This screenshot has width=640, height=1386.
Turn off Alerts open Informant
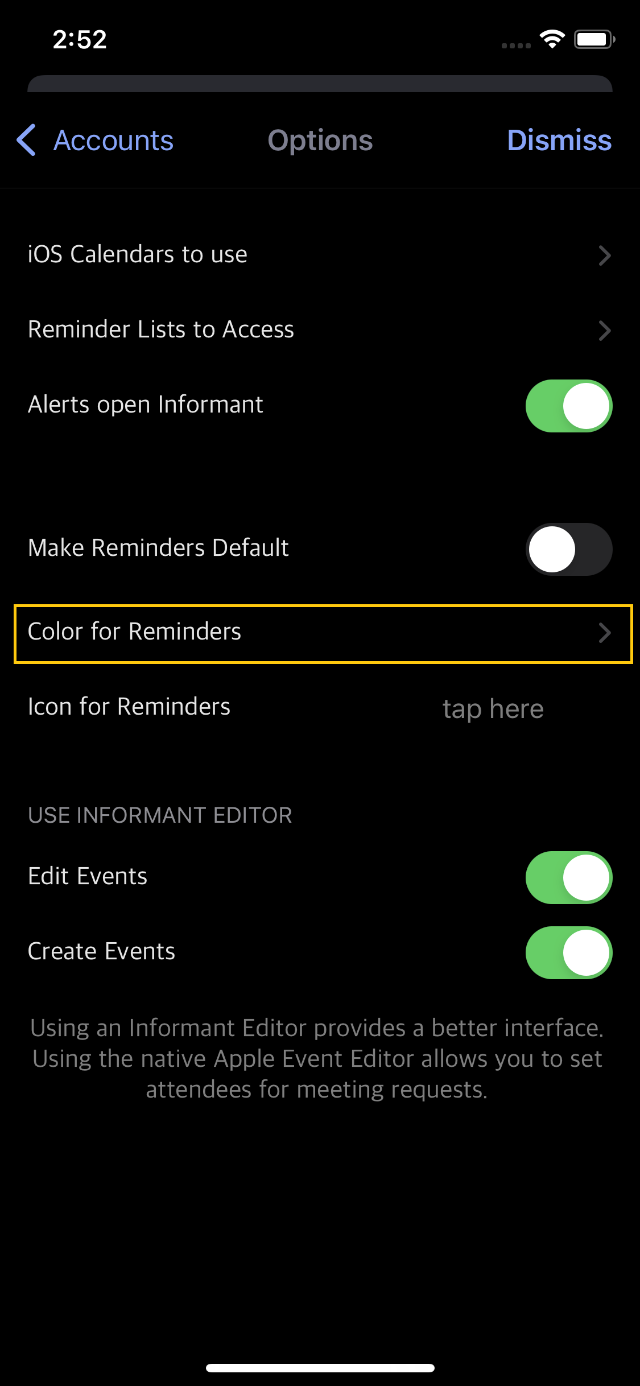coord(569,406)
